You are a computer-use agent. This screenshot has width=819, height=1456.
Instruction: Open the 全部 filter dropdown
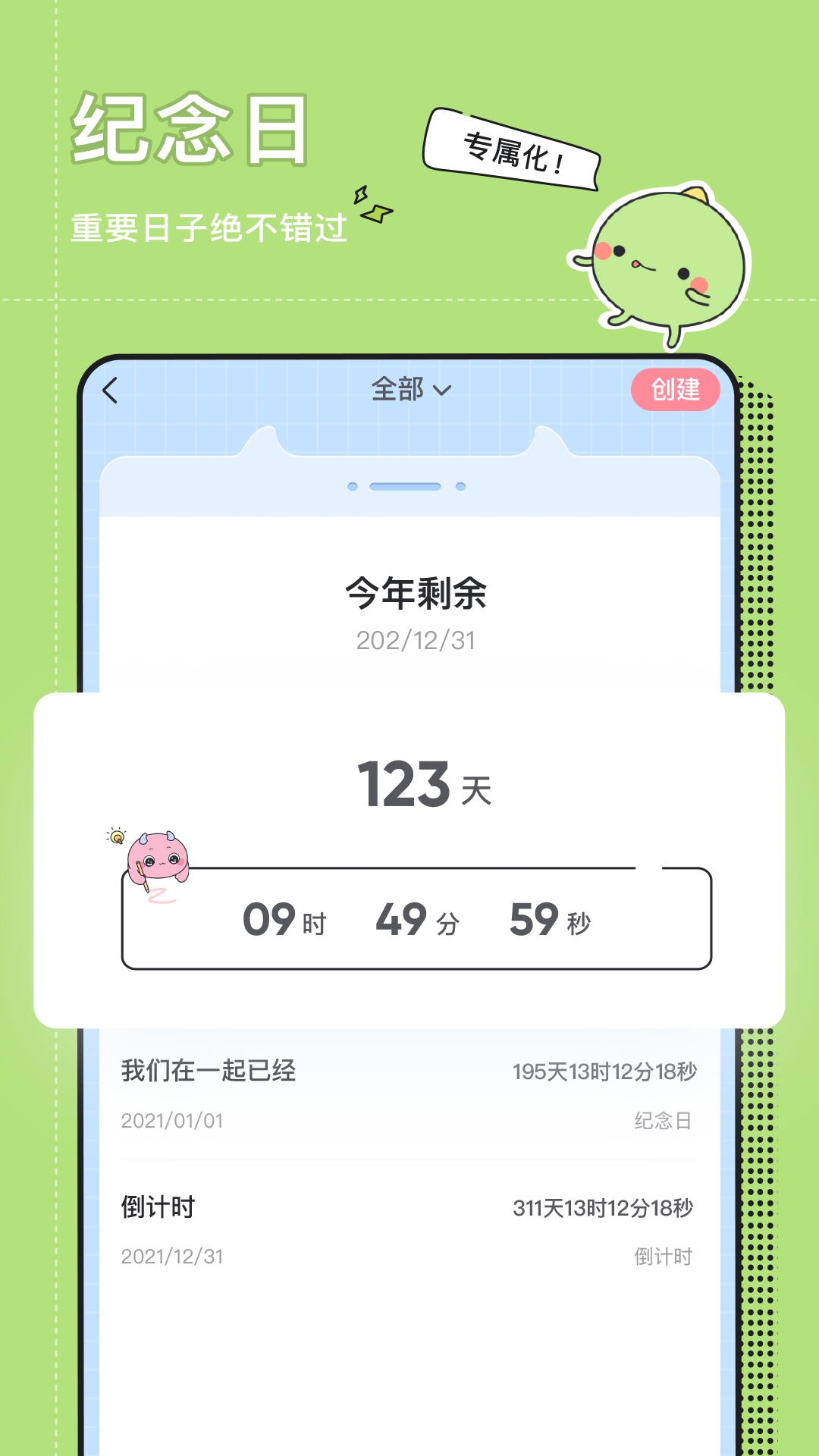[409, 389]
